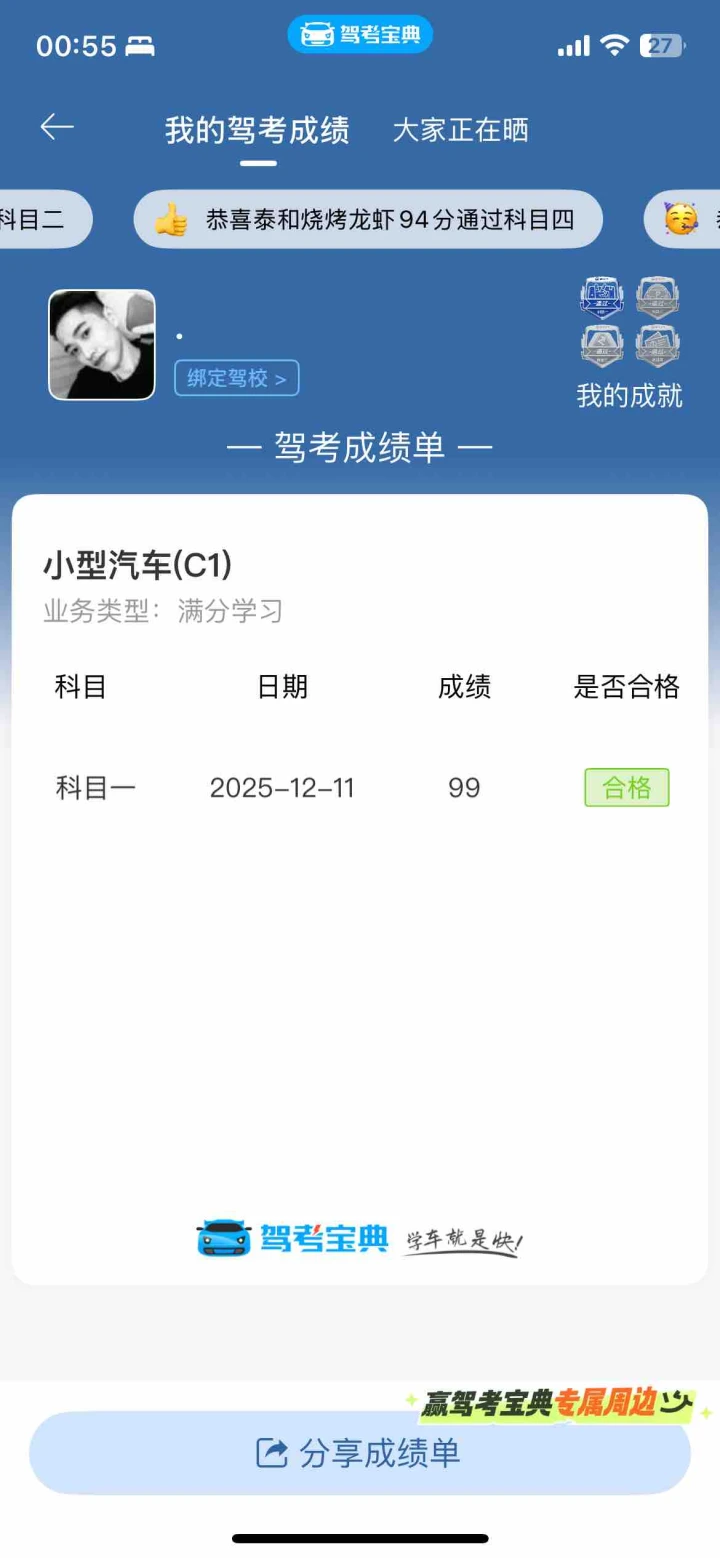Viewport: 720px width, 1558px height.
Task: Share the score sheet via 分享成绩单
Action: point(360,1453)
